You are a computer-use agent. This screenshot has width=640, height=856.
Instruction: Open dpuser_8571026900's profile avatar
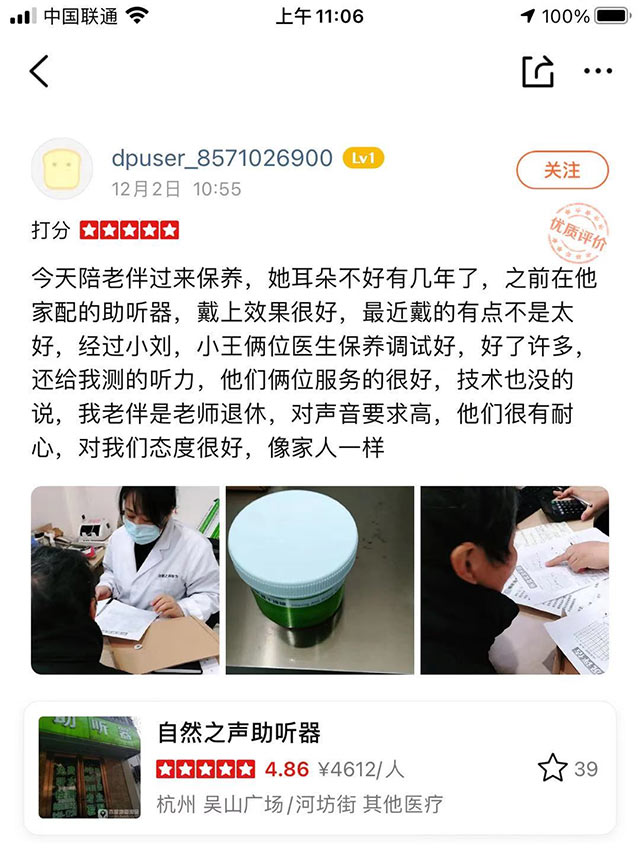click(x=62, y=169)
